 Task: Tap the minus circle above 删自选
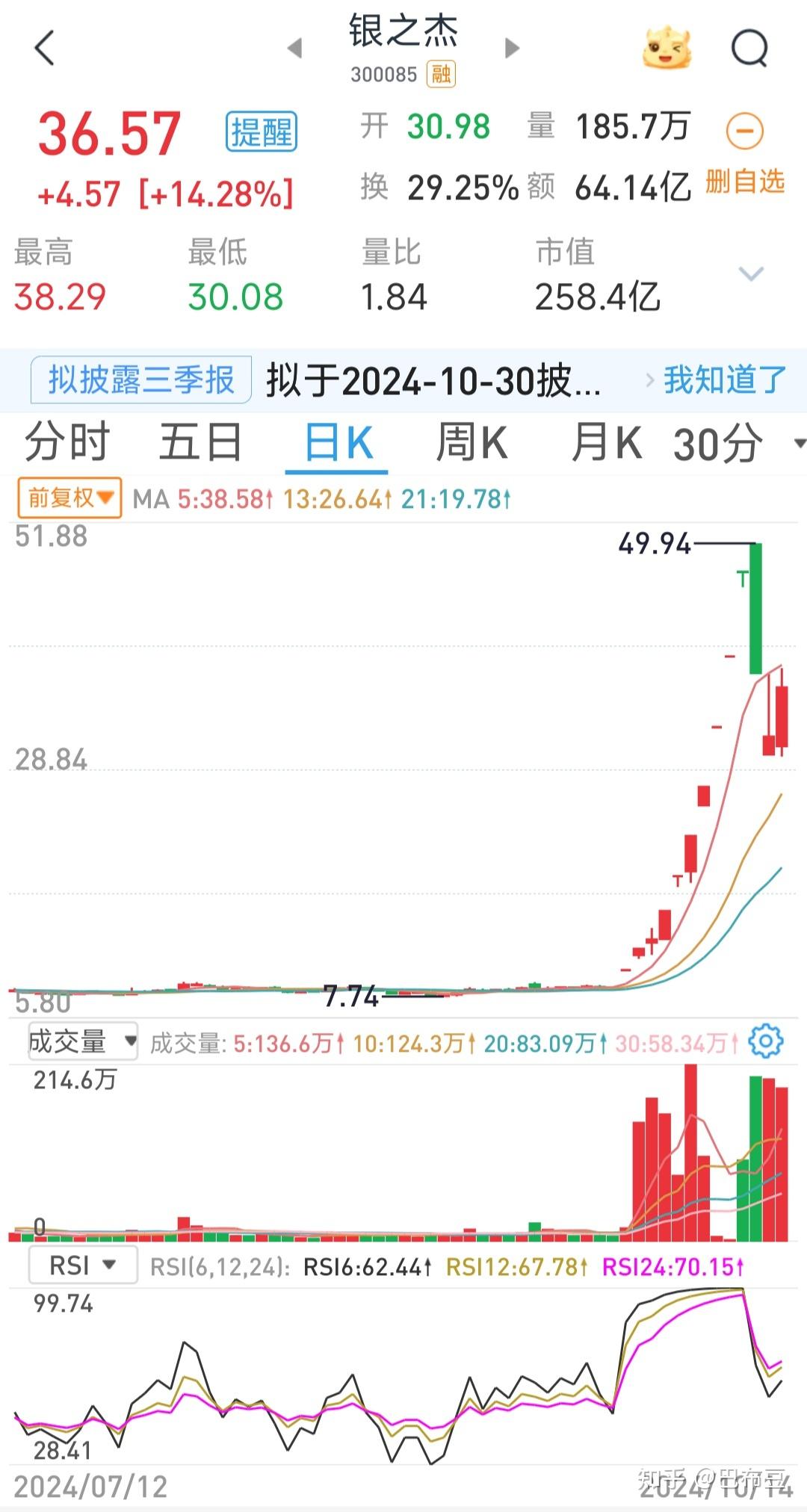[743, 131]
